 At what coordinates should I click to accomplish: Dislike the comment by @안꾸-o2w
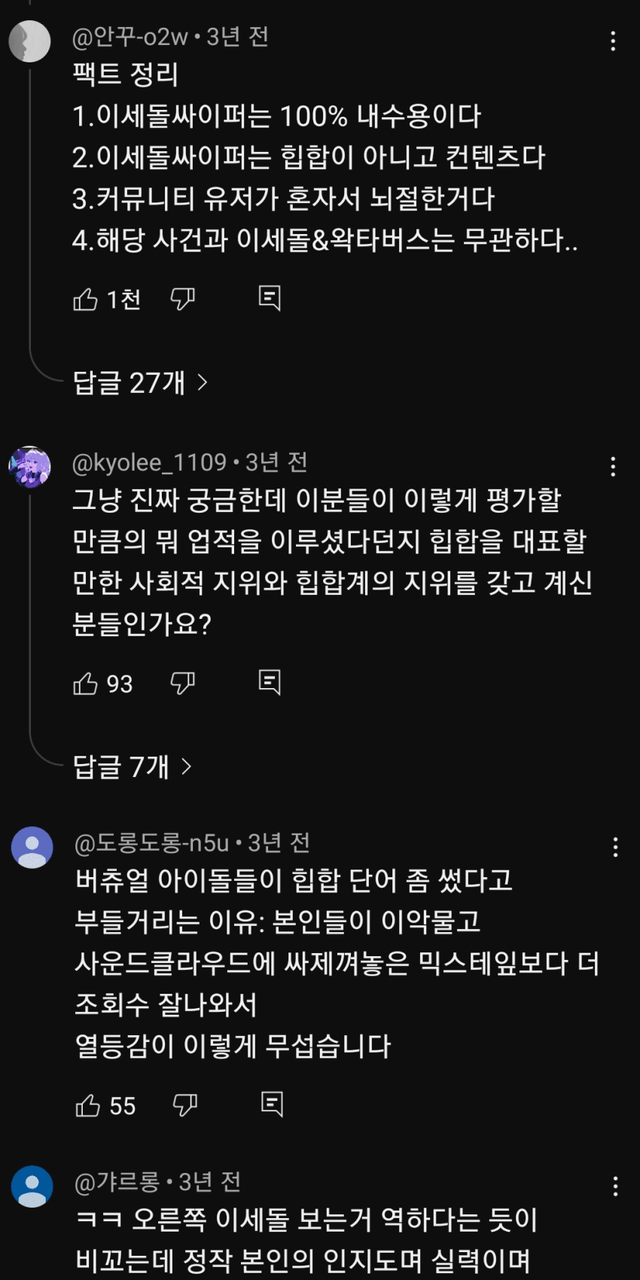pos(182,298)
